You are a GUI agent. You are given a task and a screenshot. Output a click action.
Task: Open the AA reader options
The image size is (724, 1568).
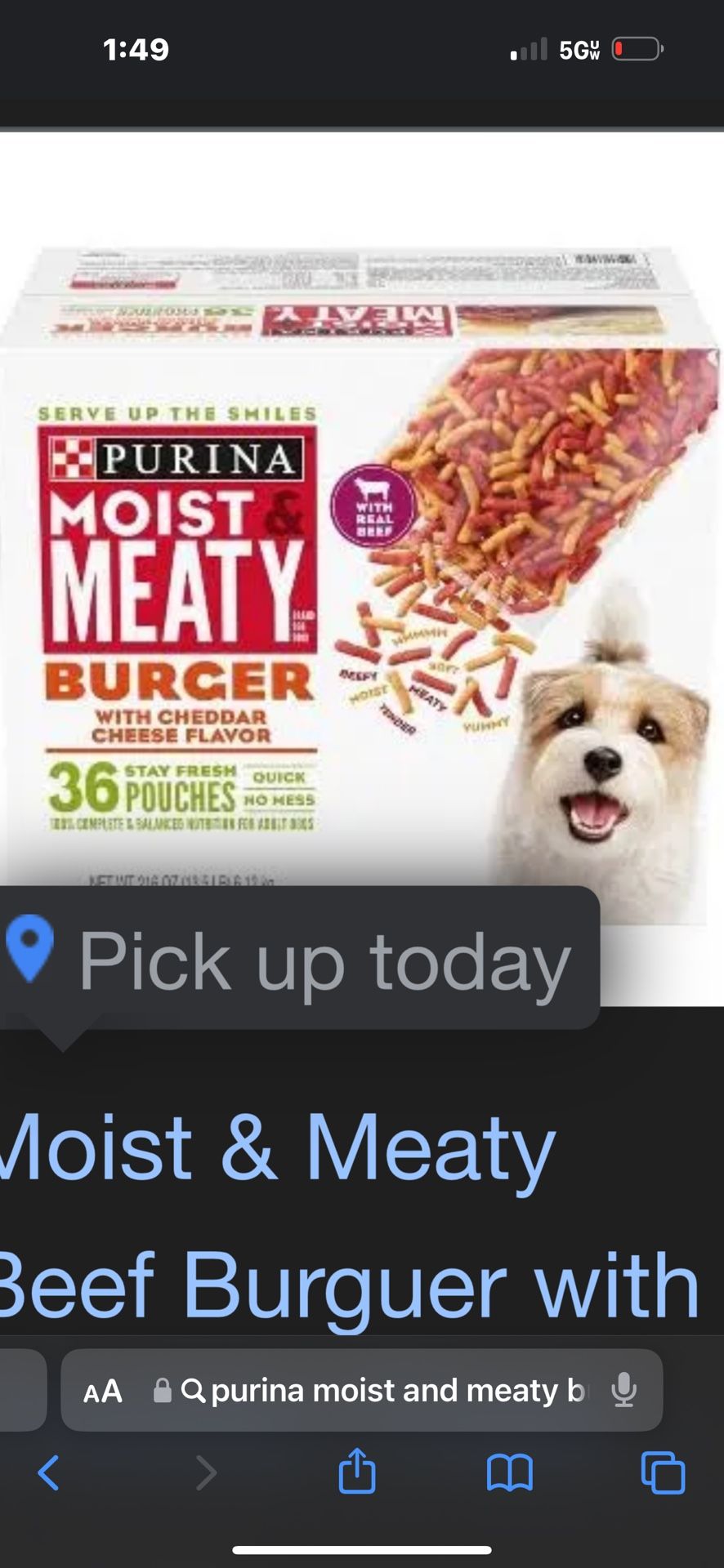[103, 1391]
